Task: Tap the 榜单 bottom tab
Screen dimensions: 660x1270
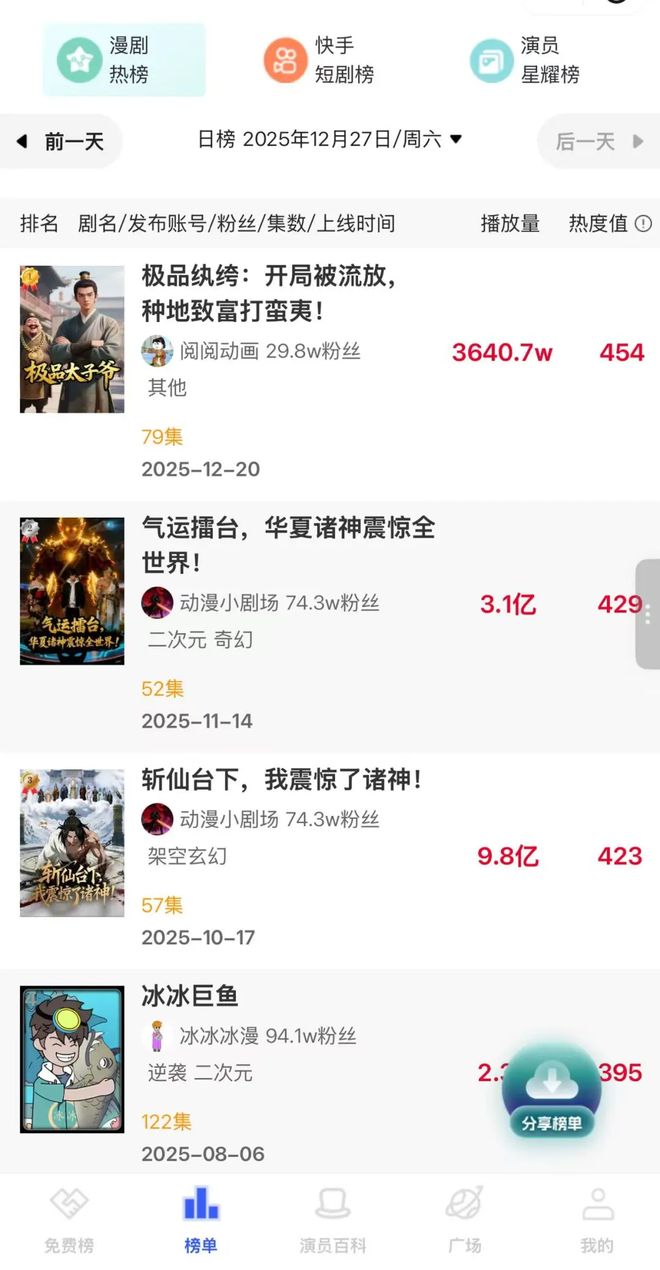Action: (201, 1220)
